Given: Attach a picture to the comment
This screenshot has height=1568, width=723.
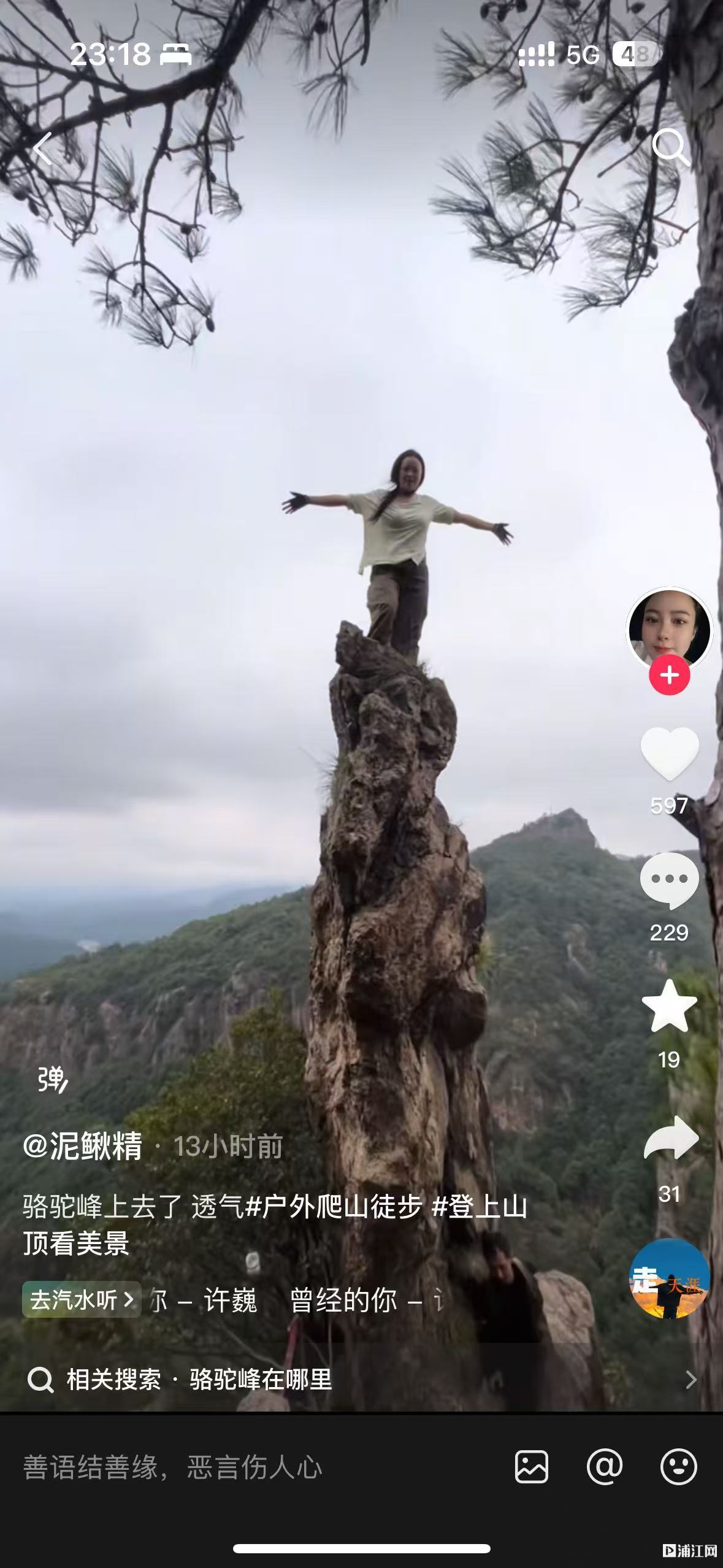Looking at the screenshot, I should [x=531, y=1467].
